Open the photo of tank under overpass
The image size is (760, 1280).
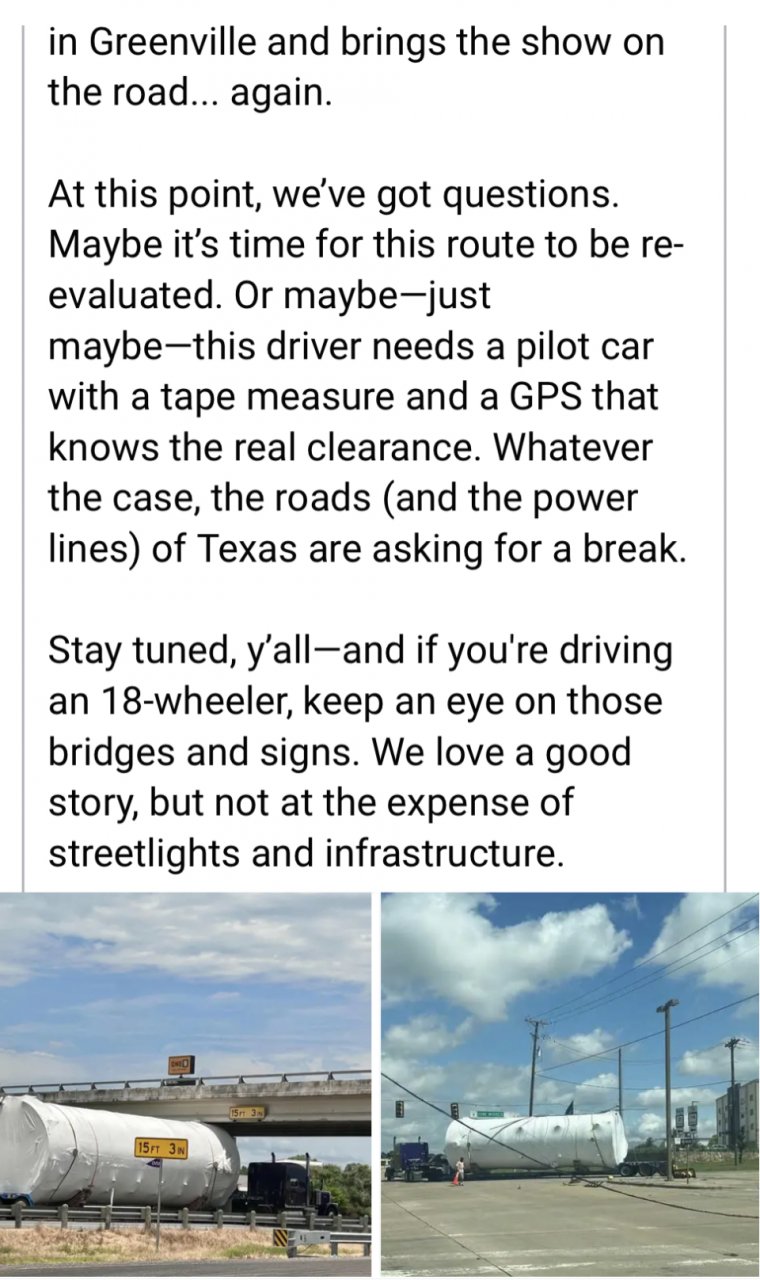[x=185, y=1085]
